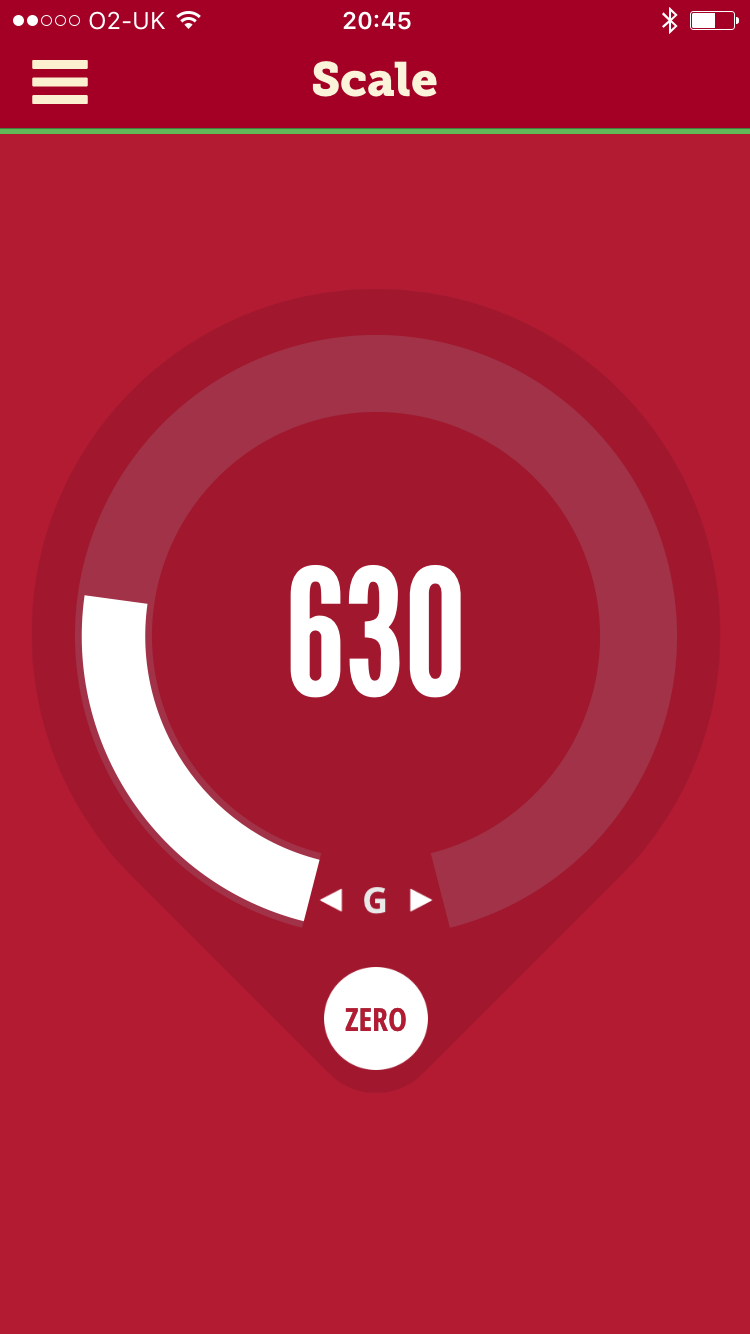Switch to previous unit with left arrow
The width and height of the screenshot is (750, 1334).
pos(331,901)
